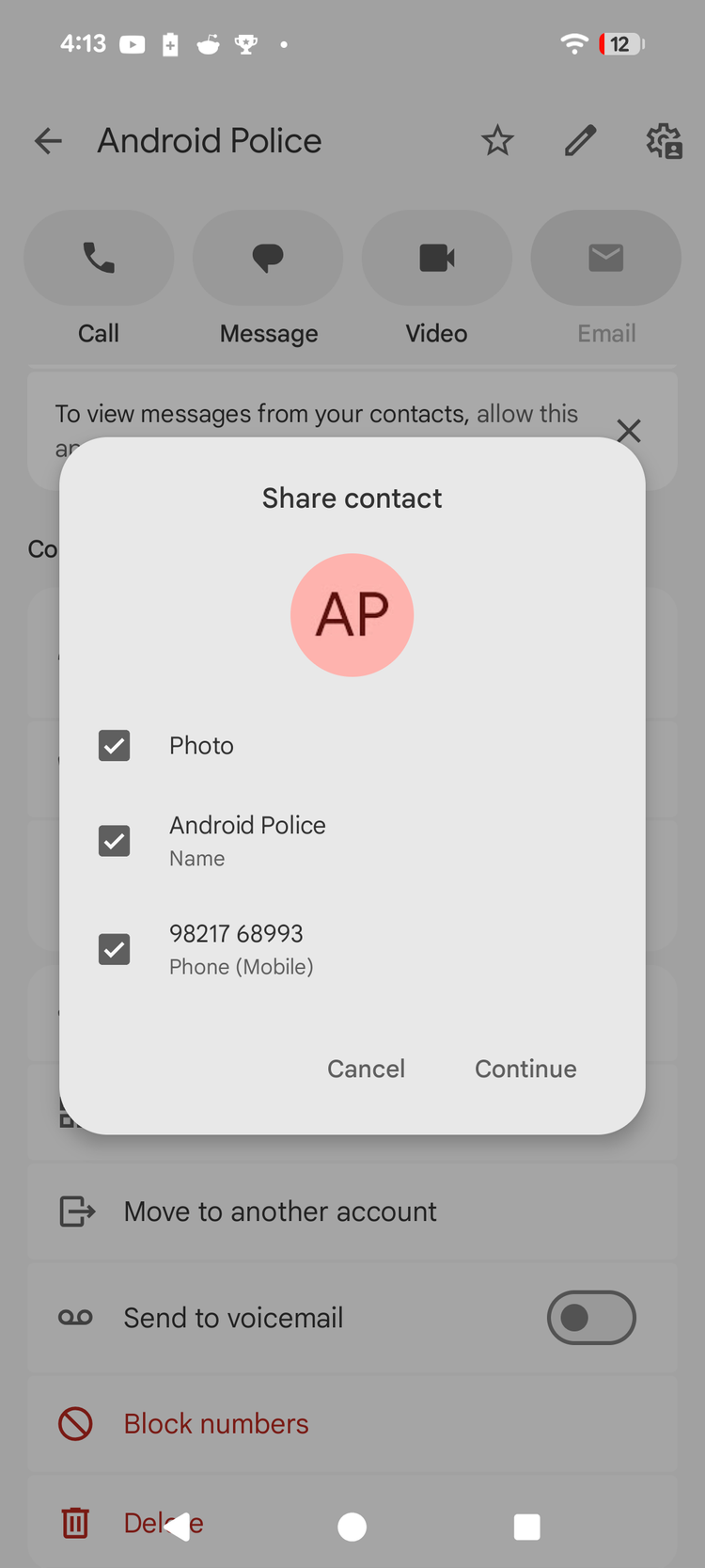Uncheck the Phone (Mobile) number checkbox
Image resolution: width=705 pixels, height=1568 pixels.
pyautogui.click(x=114, y=948)
